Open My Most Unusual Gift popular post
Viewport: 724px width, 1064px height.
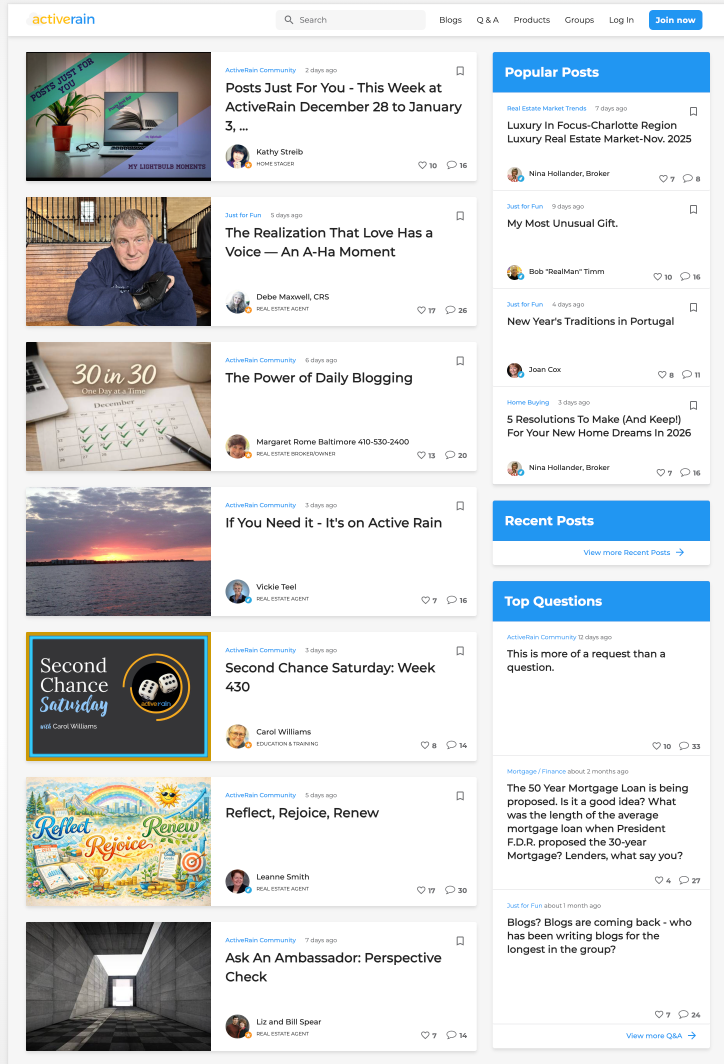point(562,224)
